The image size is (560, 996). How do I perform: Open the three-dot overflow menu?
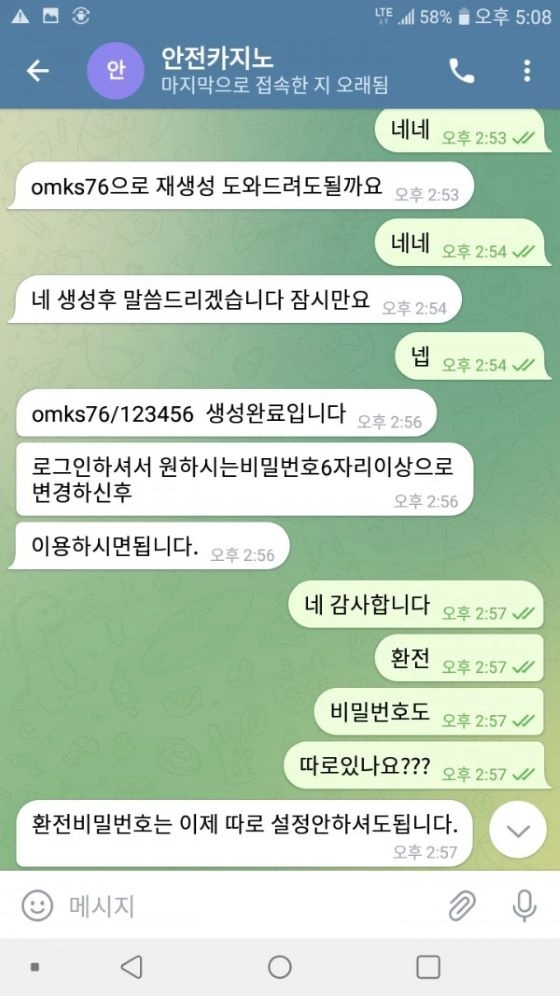pos(526,71)
